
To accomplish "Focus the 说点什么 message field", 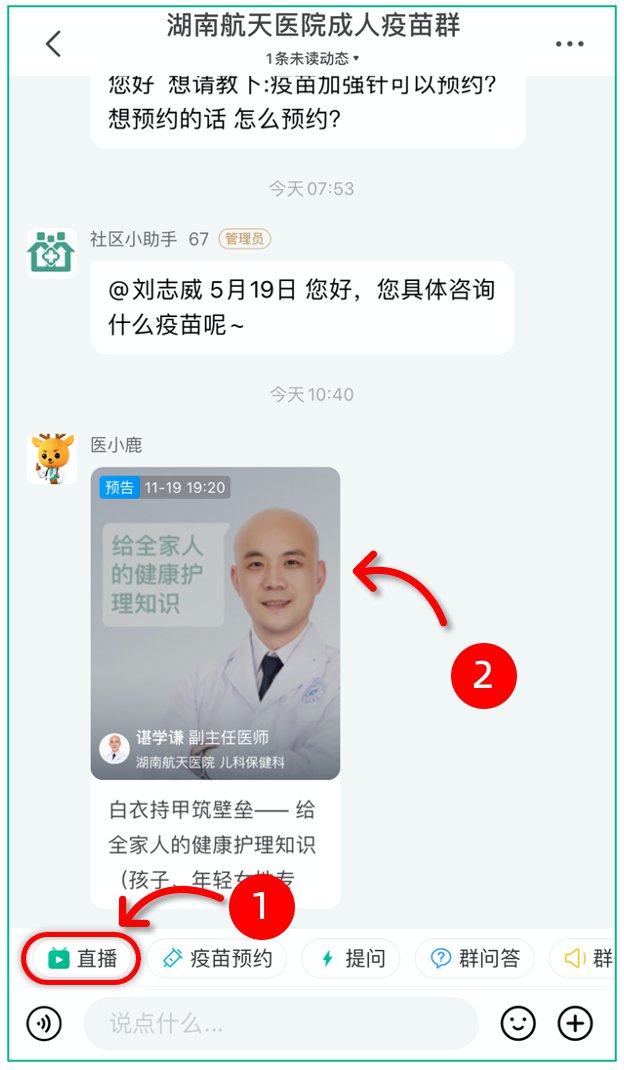I will [x=280, y=1023].
